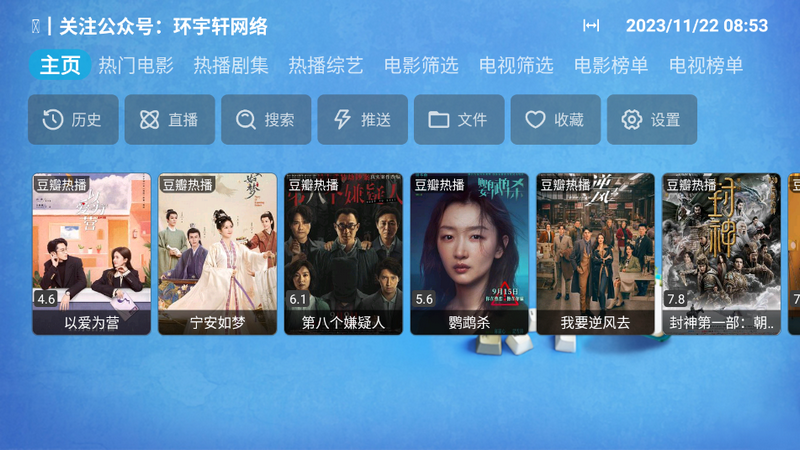
Task: Open the 鹦鹉杀 movie card
Action: (470, 253)
